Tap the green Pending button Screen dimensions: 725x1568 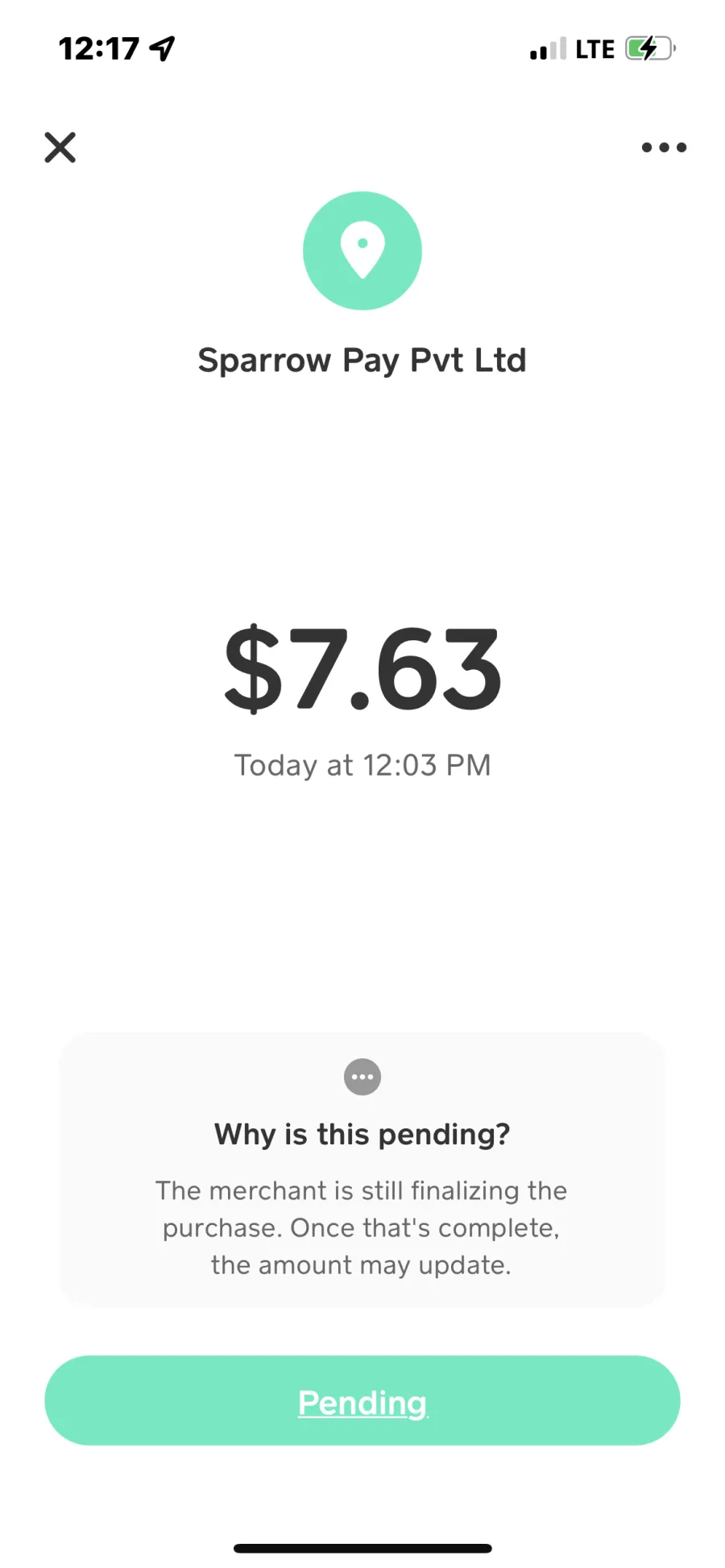click(362, 1400)
